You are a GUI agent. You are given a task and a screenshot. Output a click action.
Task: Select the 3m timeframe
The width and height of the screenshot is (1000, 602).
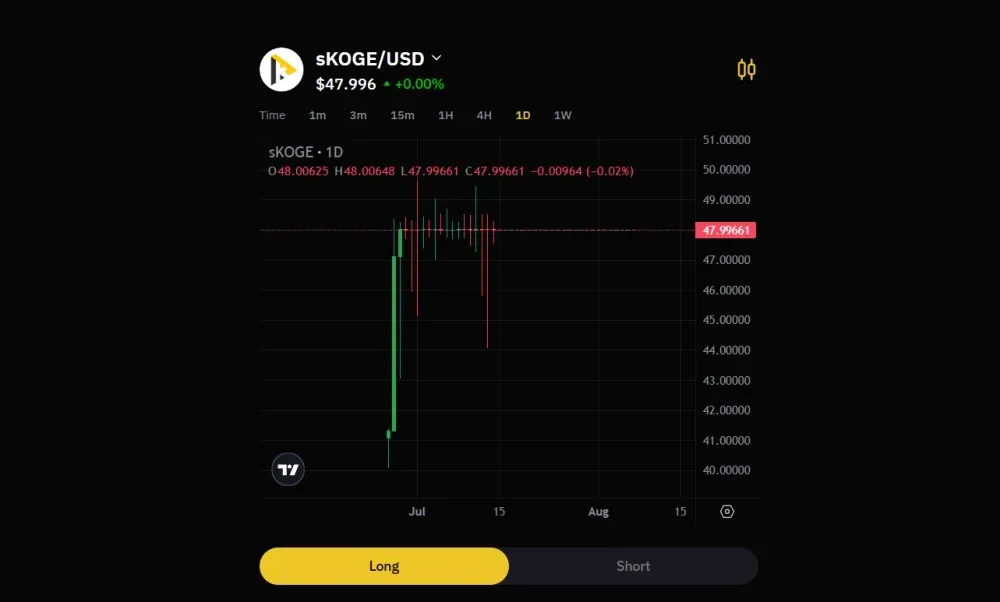(x=358, y=115)
